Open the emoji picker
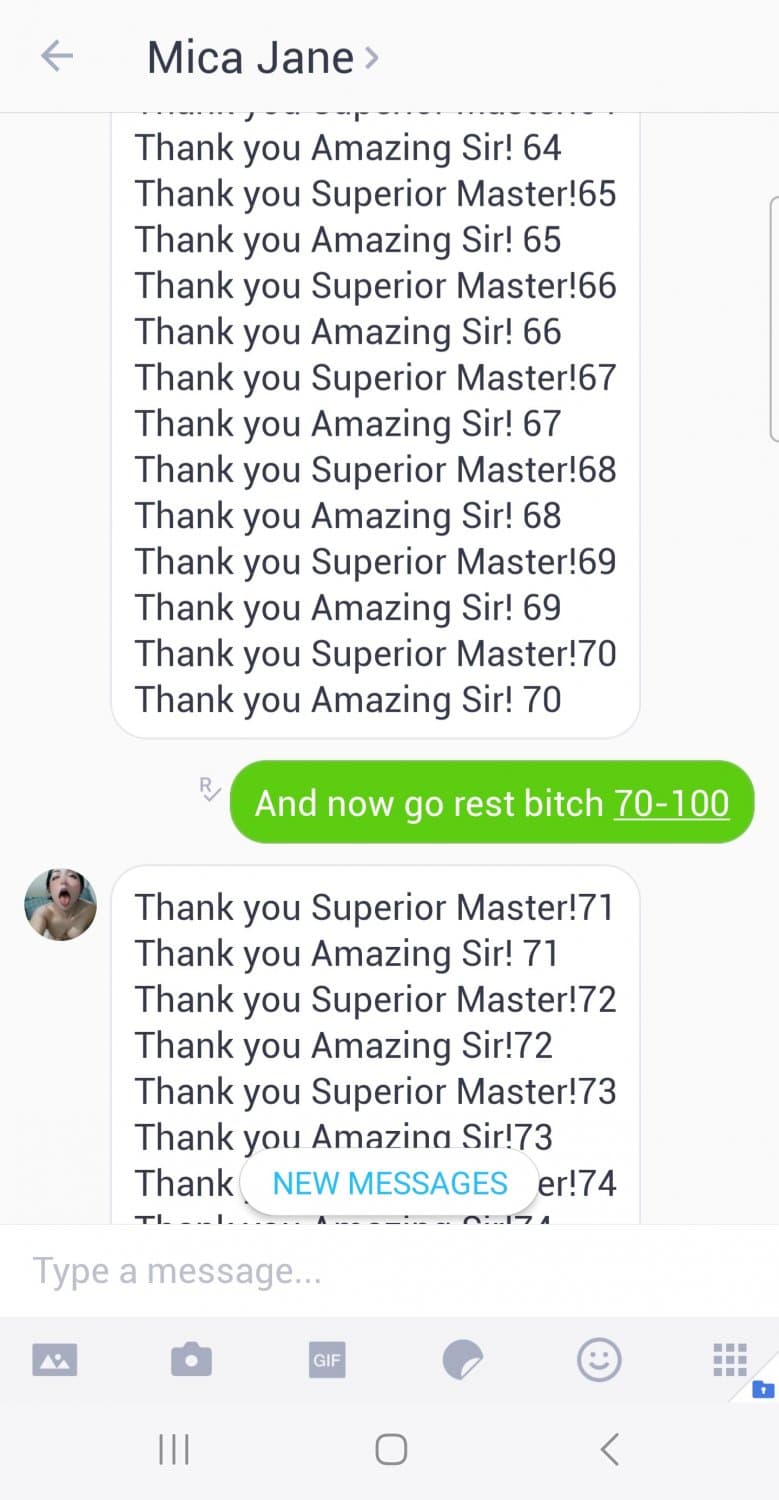The width and height of the screenshot is (779, 1500). pyautogui.click(x=598, y=1358)
